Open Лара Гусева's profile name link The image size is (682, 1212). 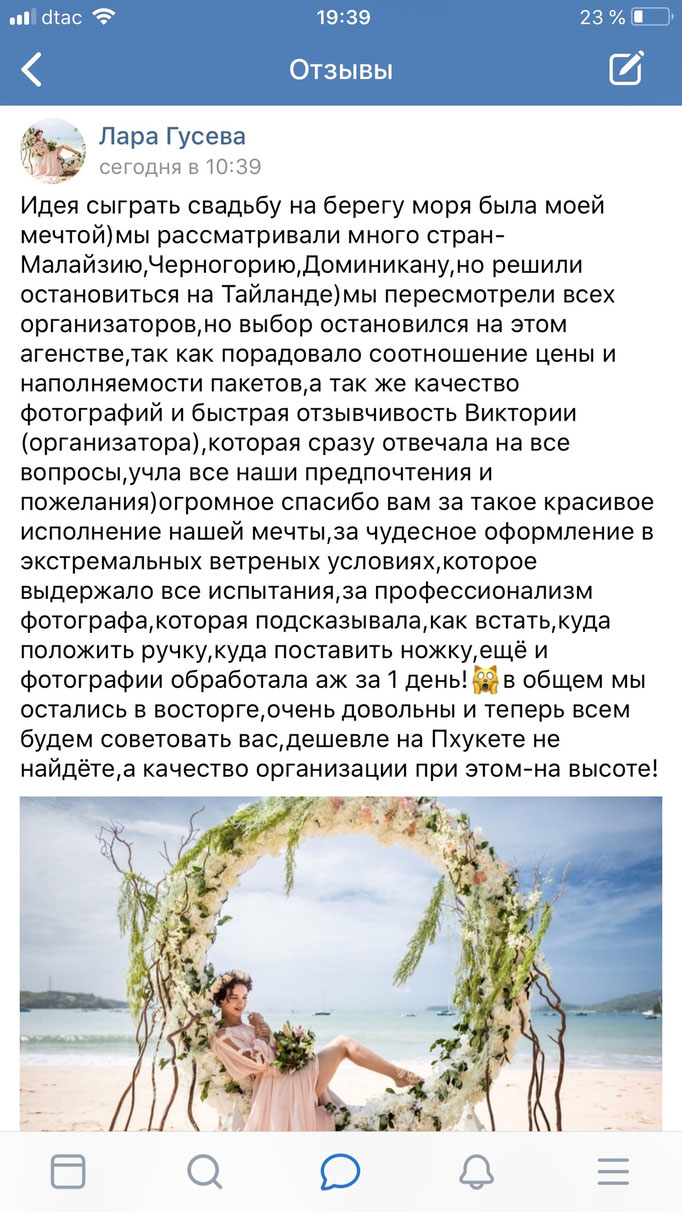172,136
